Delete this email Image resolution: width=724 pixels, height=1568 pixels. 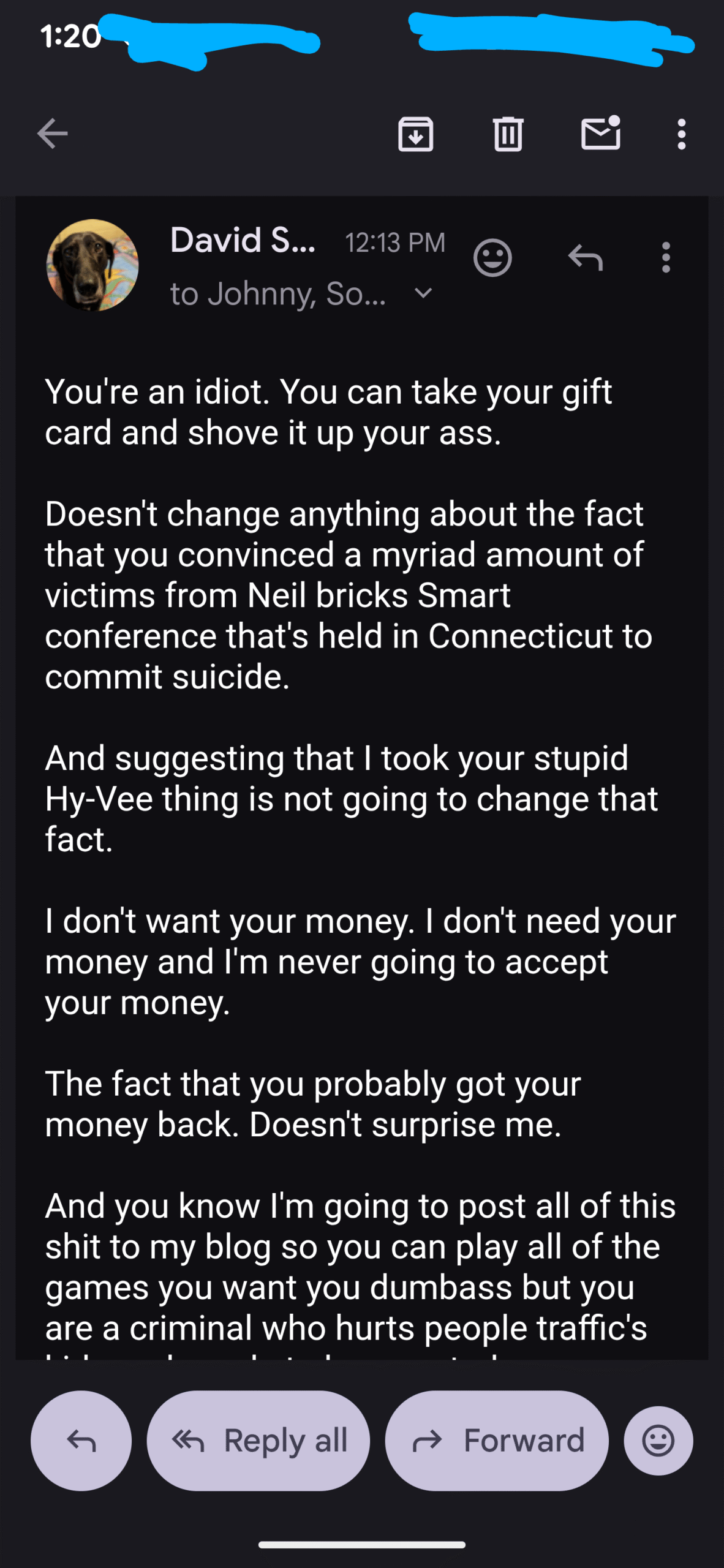click(508, 134)
